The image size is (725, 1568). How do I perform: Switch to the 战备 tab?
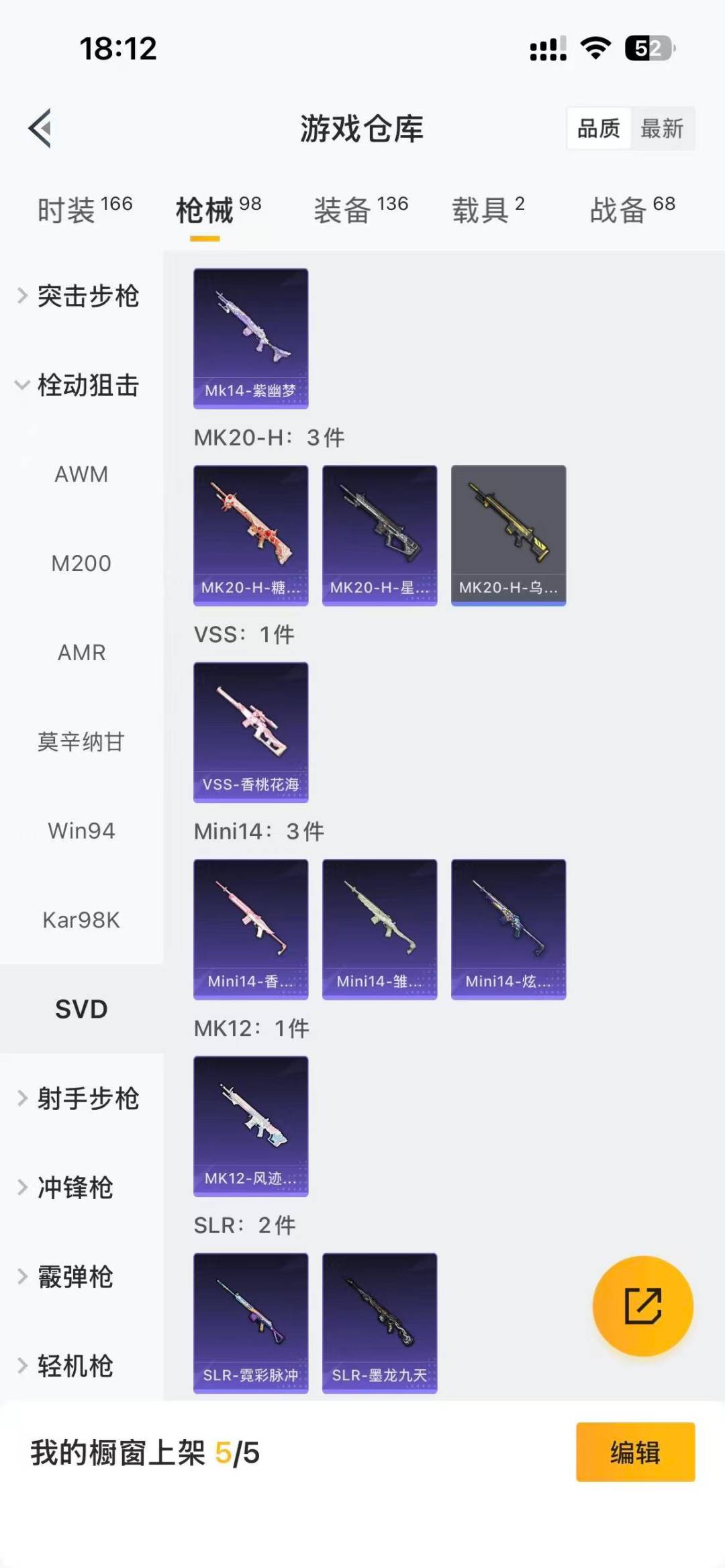632,210
